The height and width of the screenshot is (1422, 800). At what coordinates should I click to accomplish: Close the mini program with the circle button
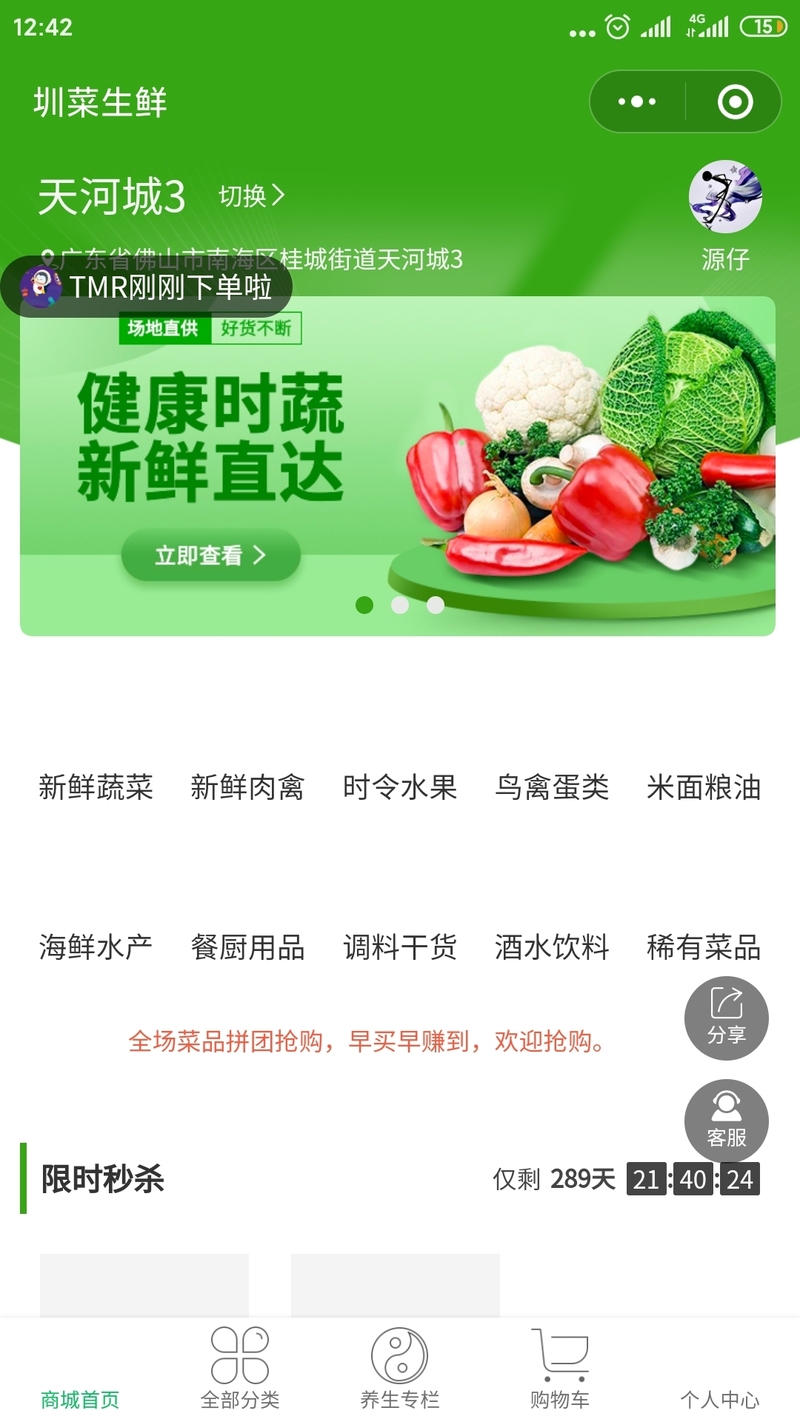[735, 102]
